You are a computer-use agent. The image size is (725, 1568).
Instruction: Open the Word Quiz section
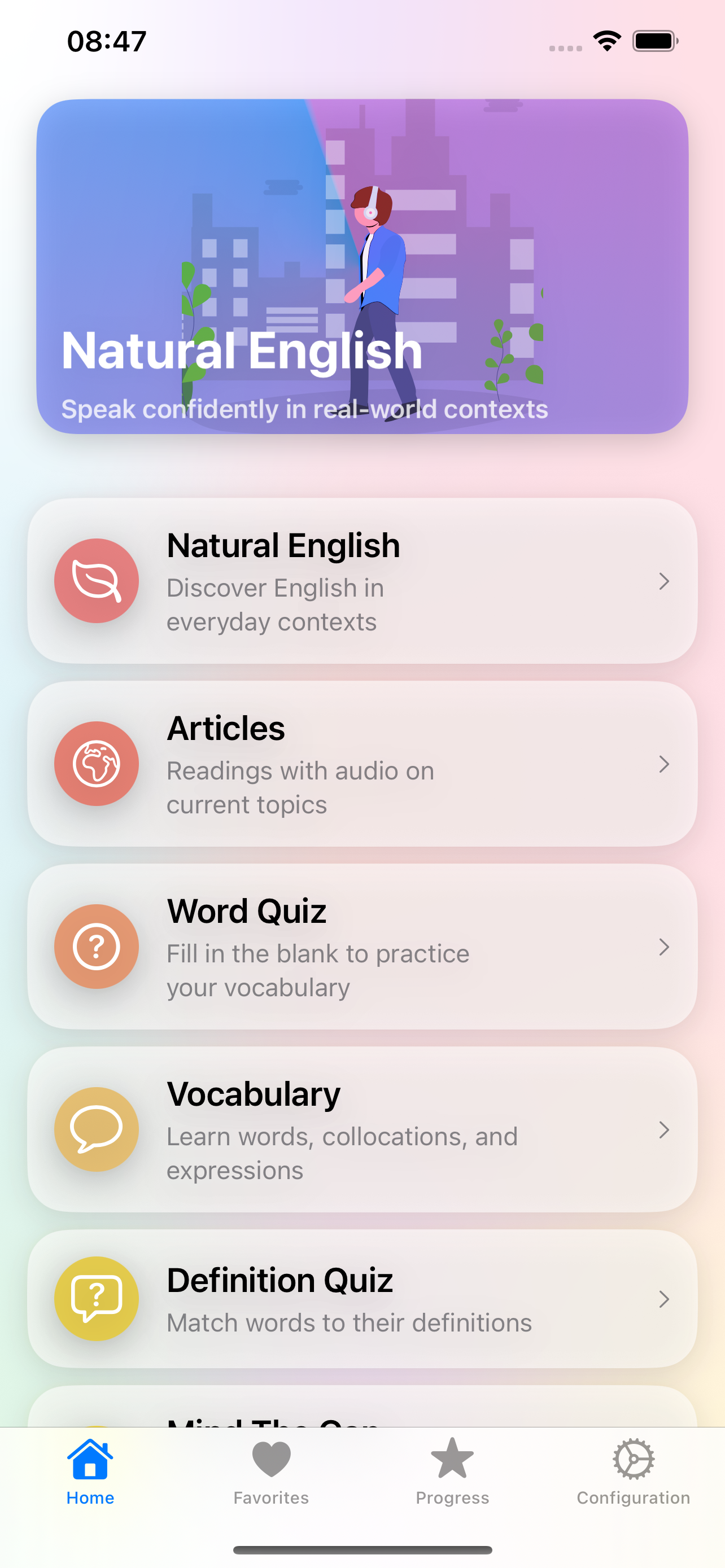(362, 947)
